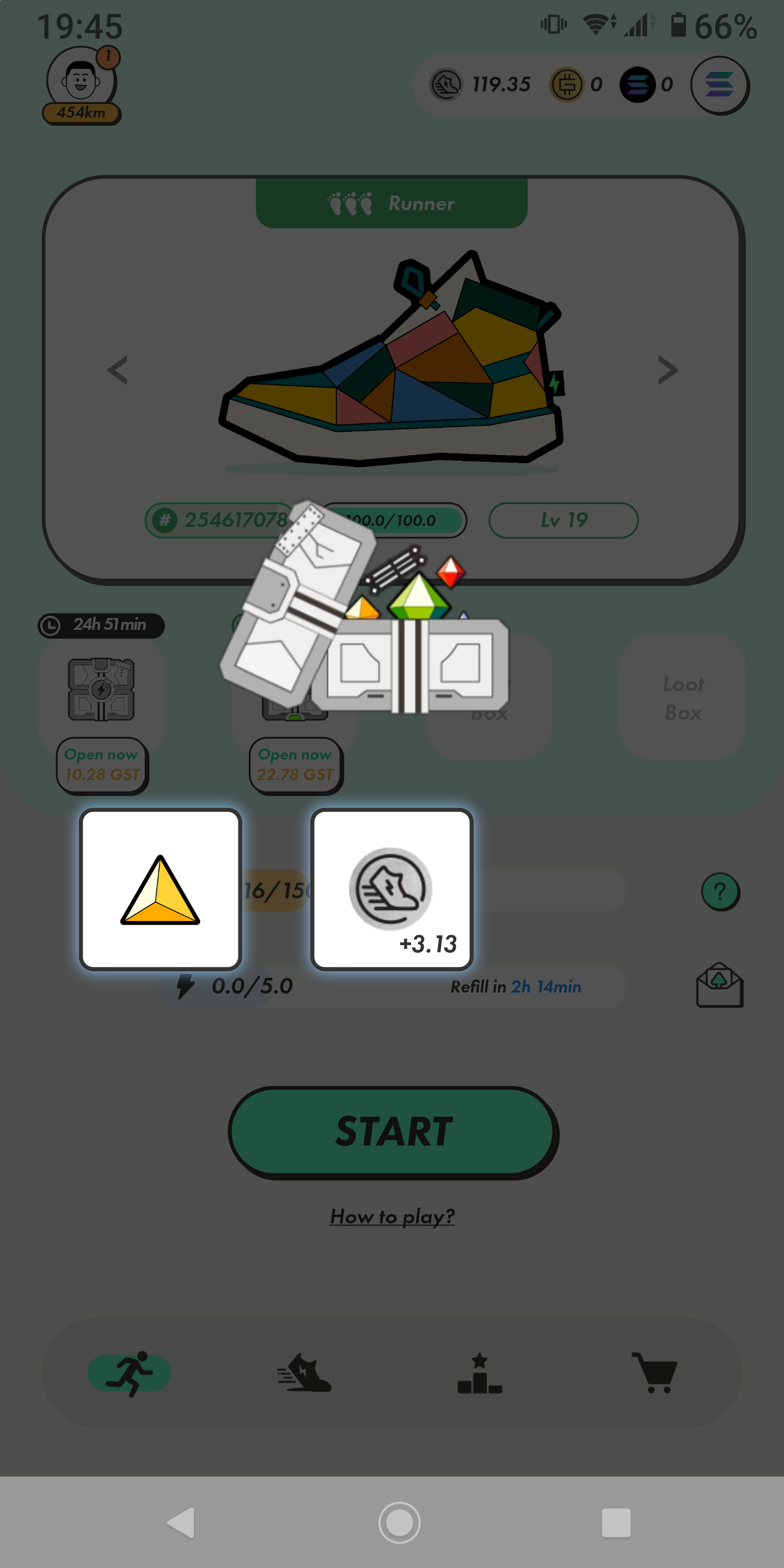Switch to the leaderboard podium tab

pos(480,1373)
